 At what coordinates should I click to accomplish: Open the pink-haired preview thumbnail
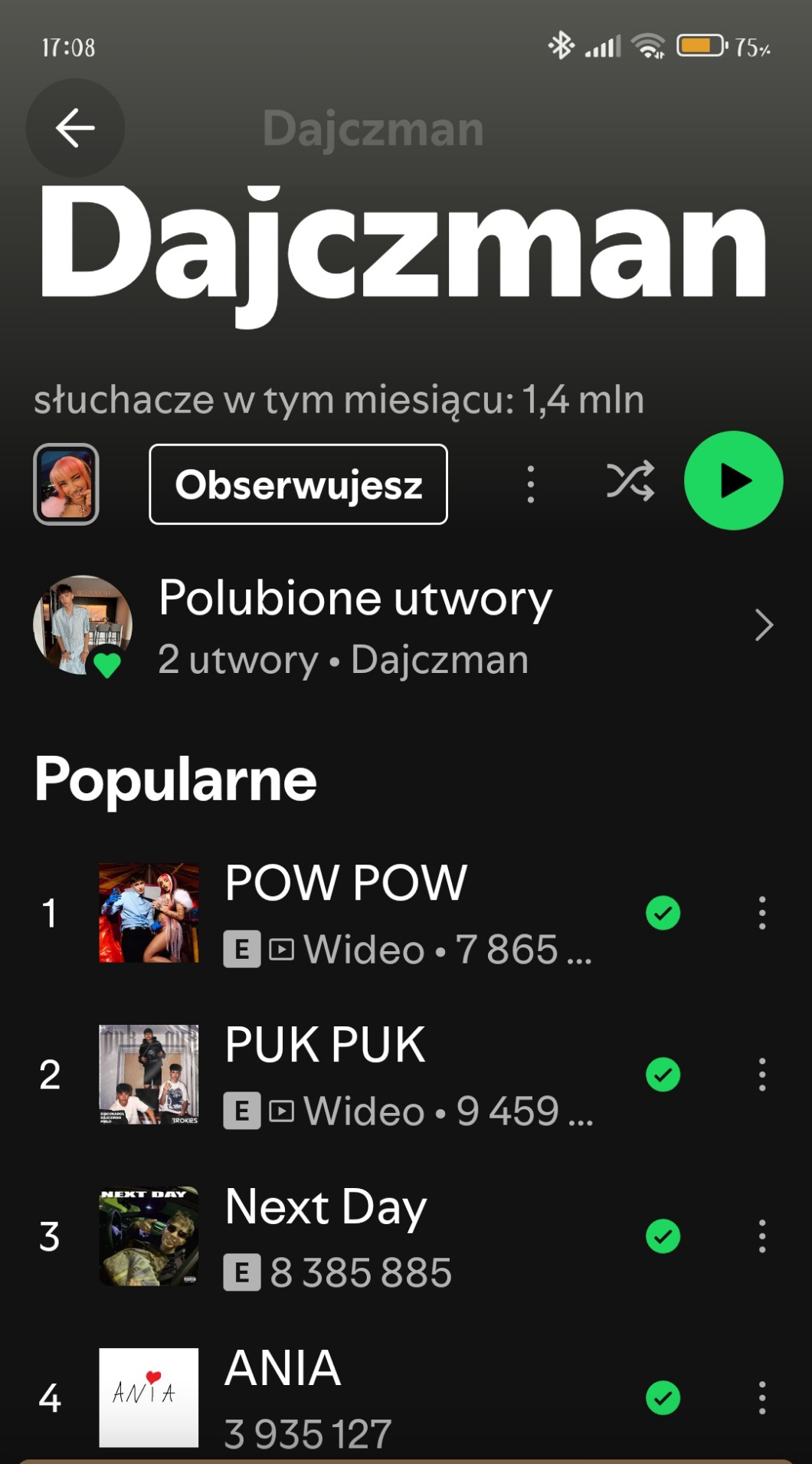point(66,484)
